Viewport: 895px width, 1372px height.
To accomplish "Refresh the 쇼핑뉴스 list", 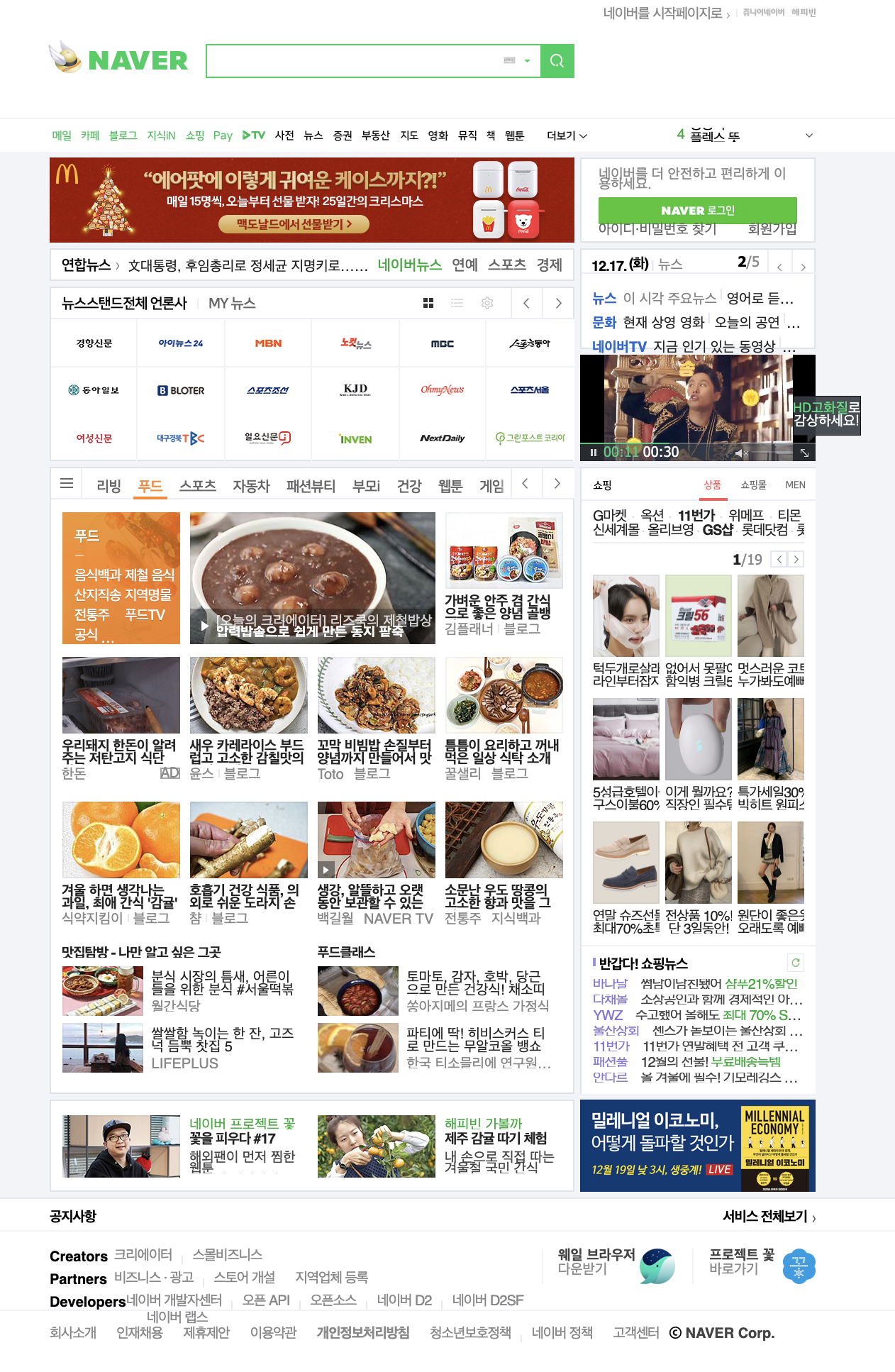I will pyautogui.click(x=796, y=963).
